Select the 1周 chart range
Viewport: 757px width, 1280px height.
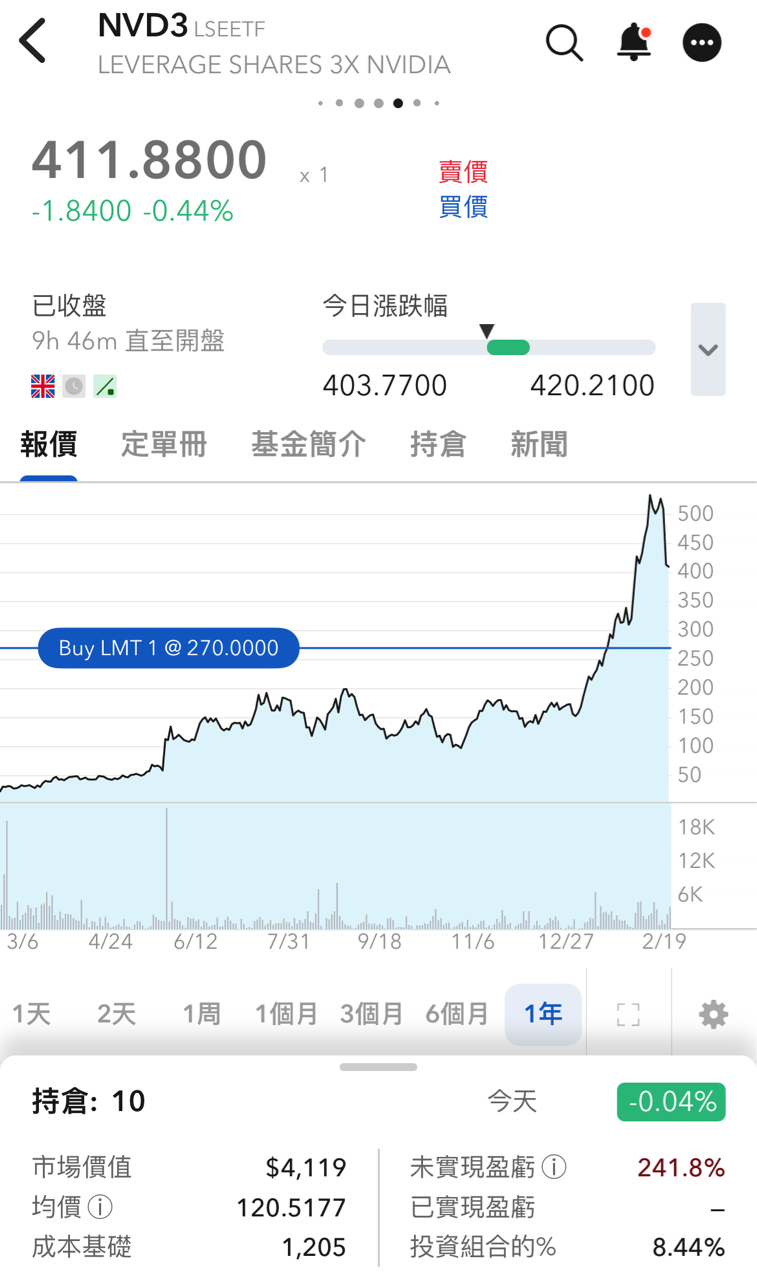(x=201, y=1014)
